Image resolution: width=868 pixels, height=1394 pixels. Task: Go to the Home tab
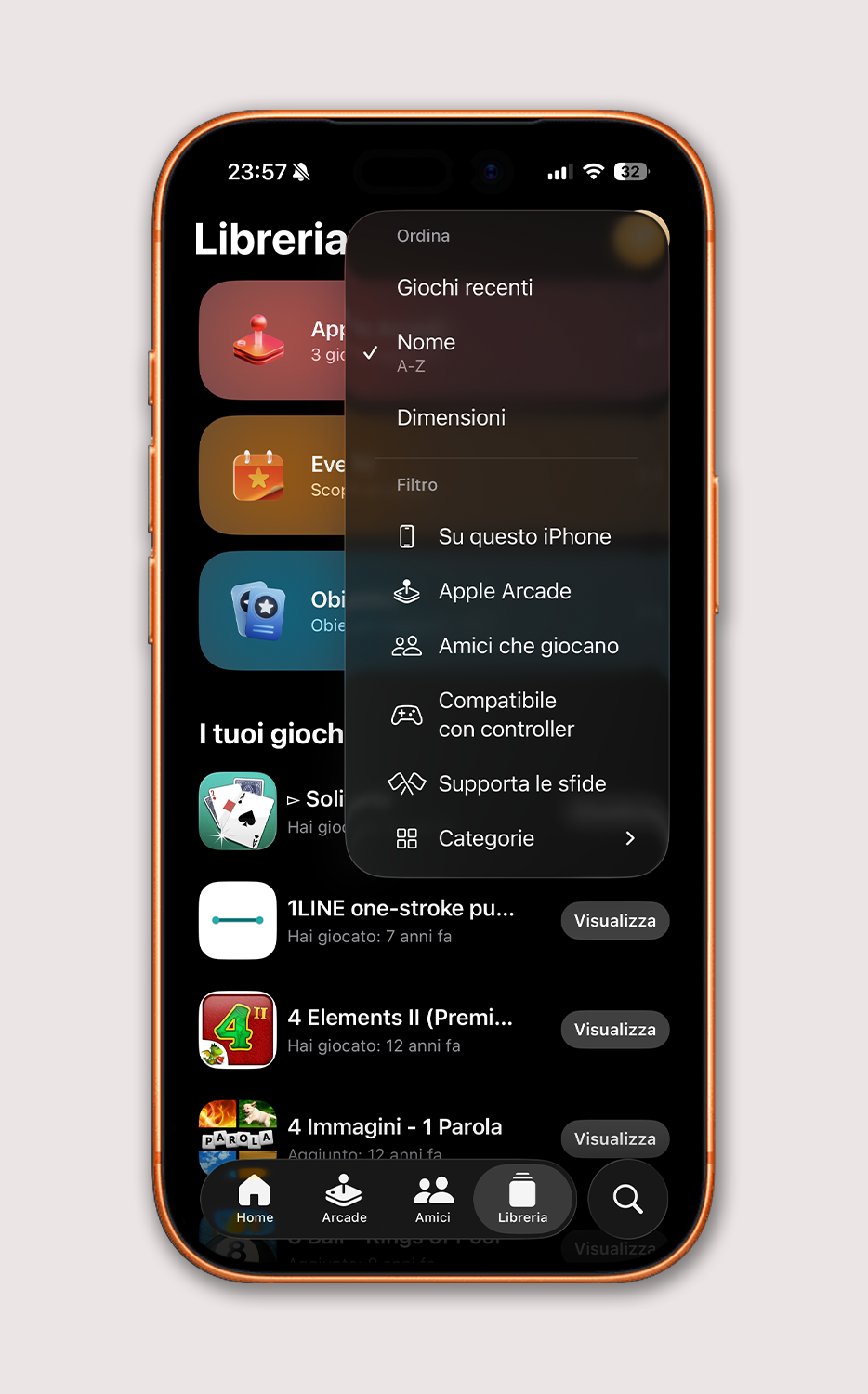click(x=255, y=1200)
